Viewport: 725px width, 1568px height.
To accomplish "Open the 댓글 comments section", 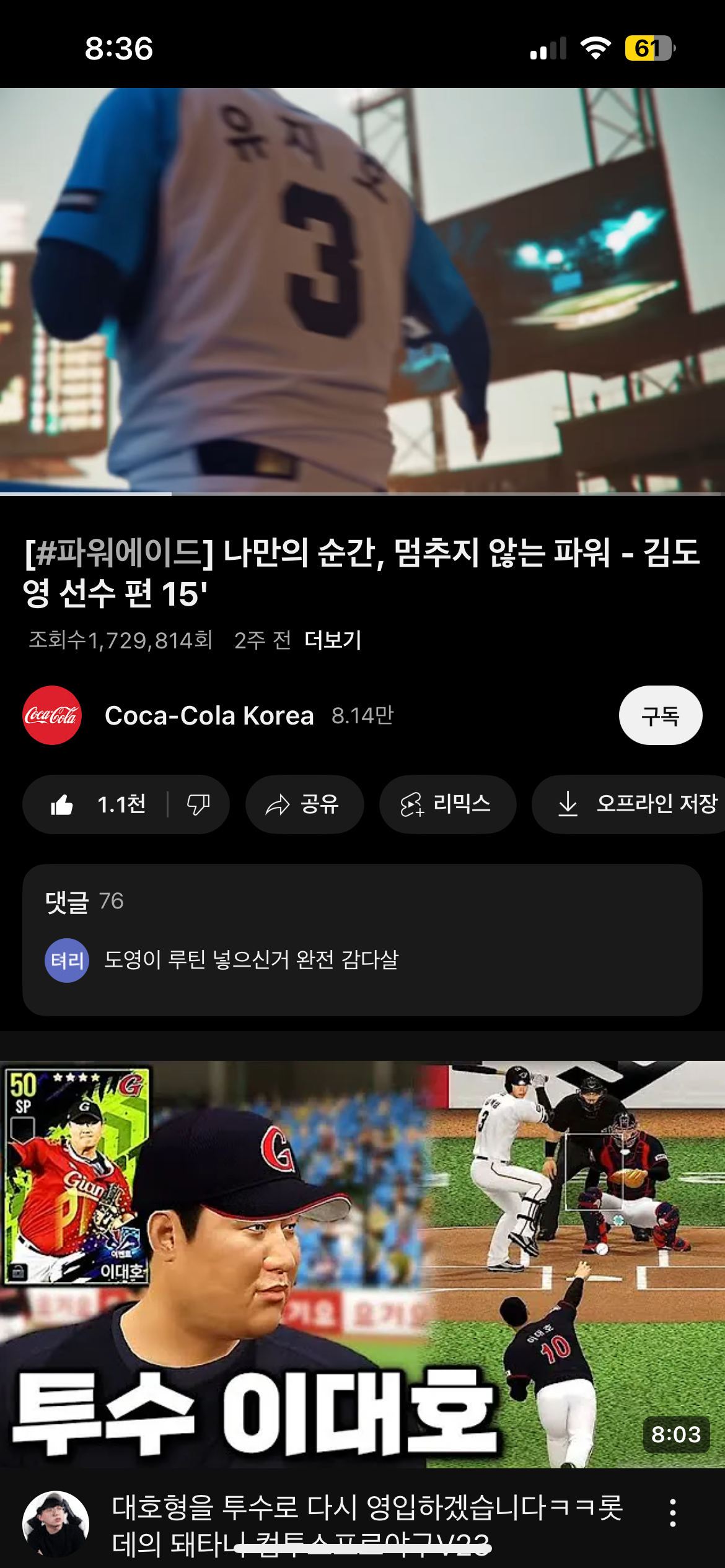I will click(x=362, y=939).
